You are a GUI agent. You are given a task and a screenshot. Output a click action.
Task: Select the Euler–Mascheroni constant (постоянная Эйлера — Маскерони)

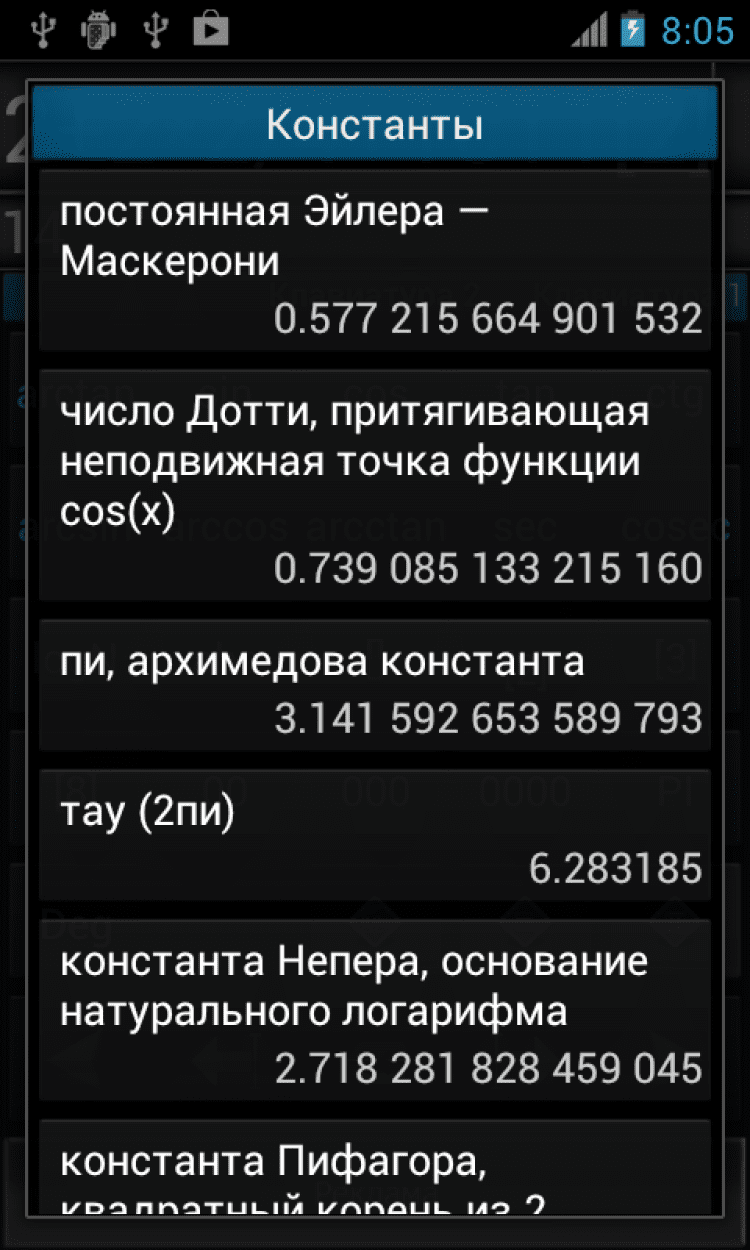pyautogui.click(x=375, y=260)
